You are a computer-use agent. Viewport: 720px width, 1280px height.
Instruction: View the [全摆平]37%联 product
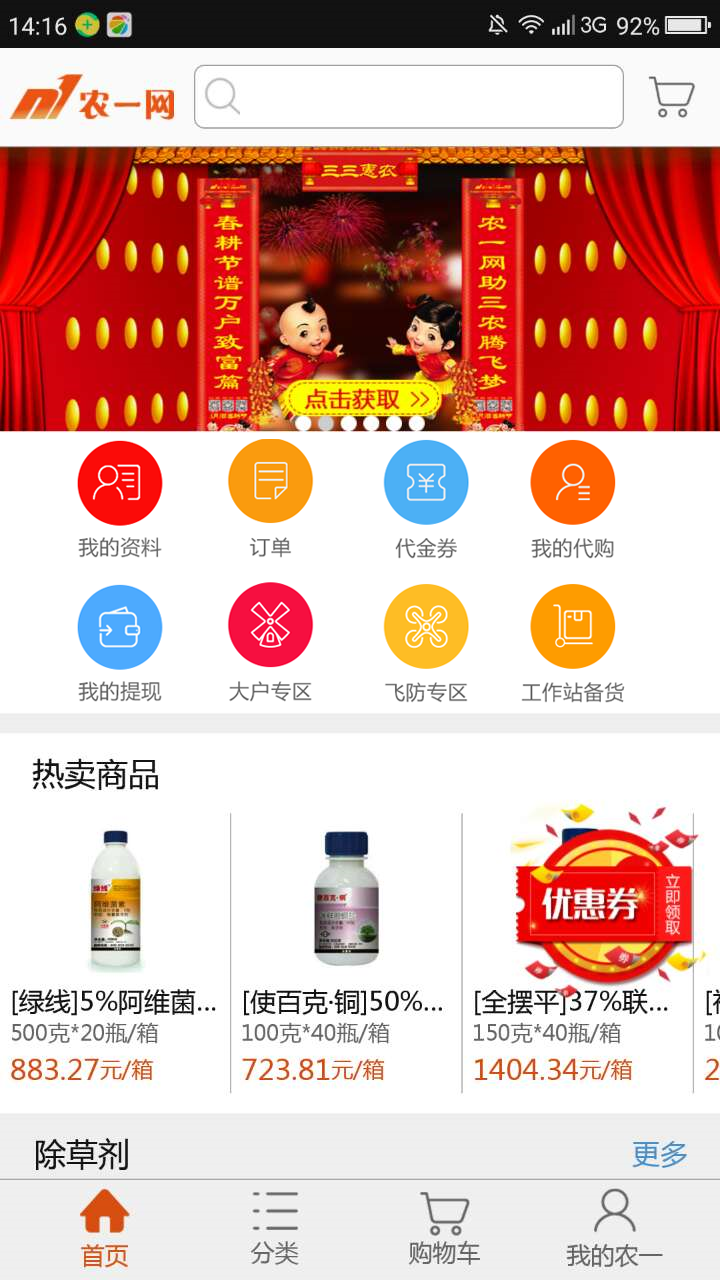click(577, 950)
